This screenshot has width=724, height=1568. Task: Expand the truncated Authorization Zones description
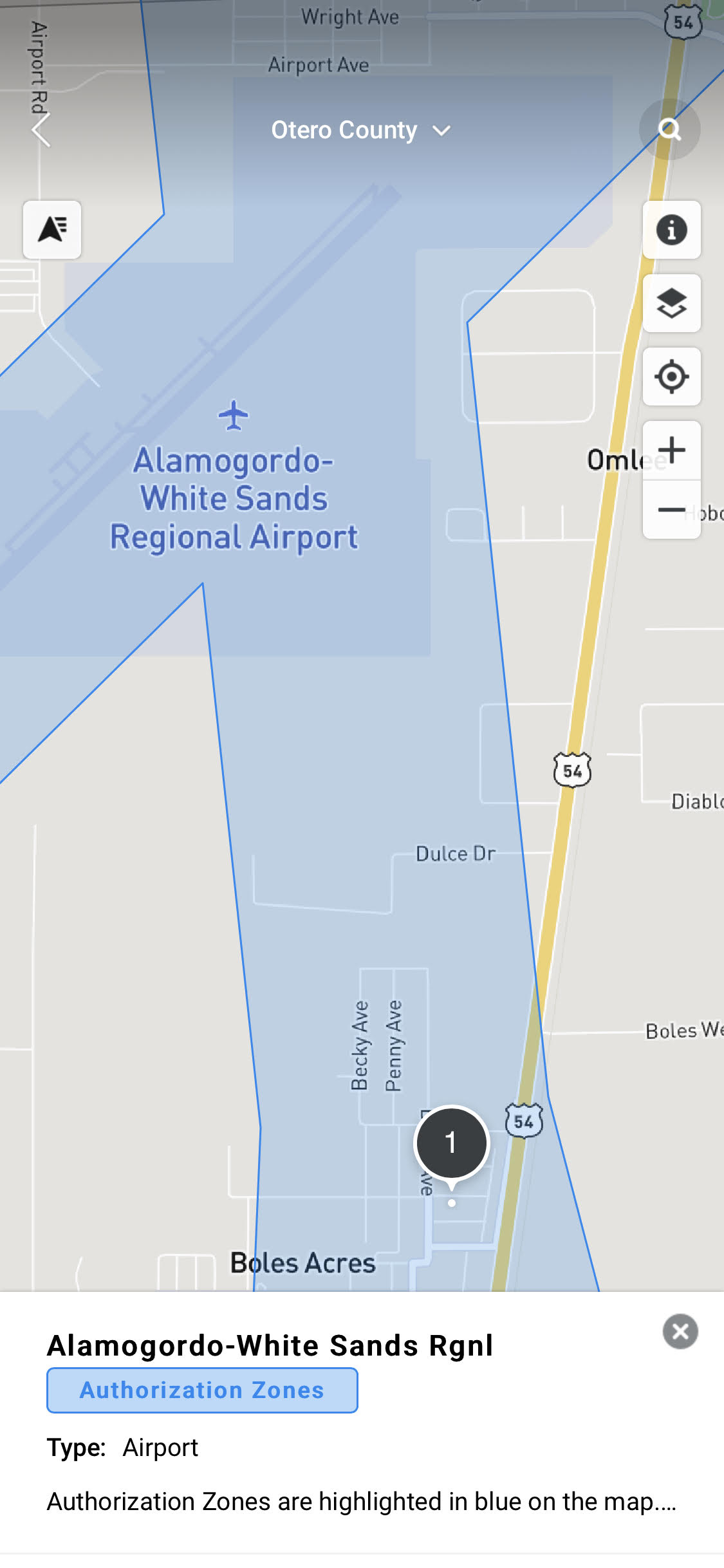point(362,1502)
